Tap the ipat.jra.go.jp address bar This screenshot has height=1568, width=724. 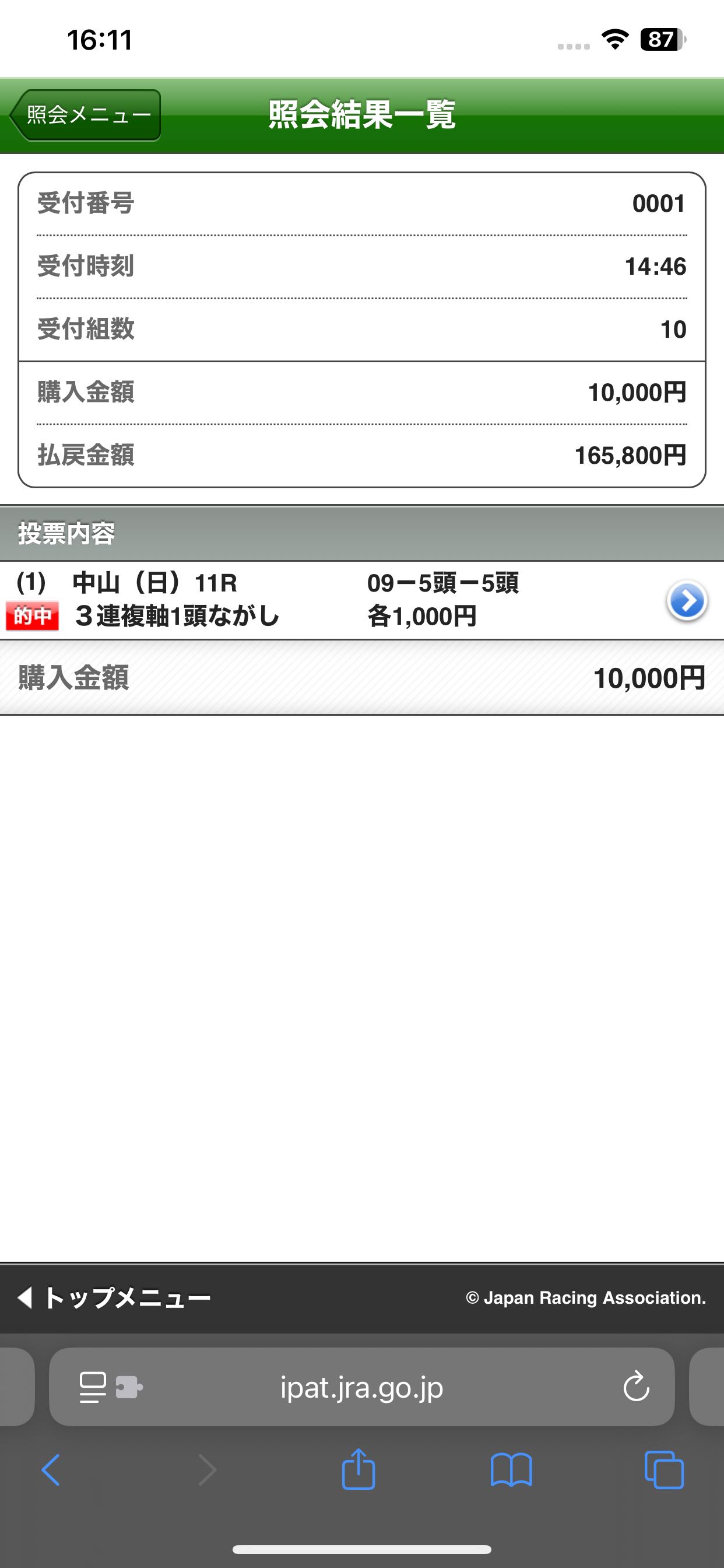click(x=361, y=1387)
